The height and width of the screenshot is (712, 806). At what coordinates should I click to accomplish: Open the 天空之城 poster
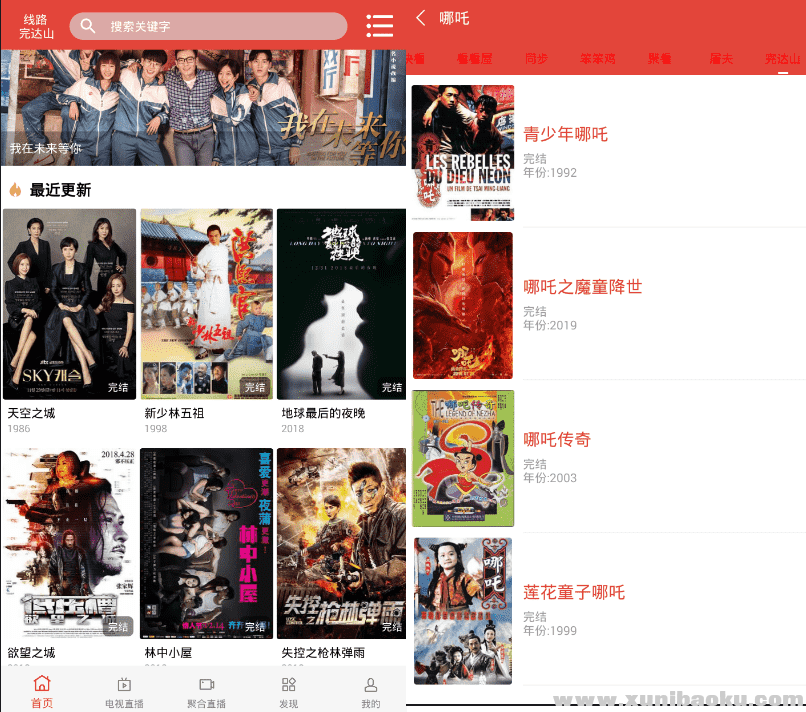(69, 304)
